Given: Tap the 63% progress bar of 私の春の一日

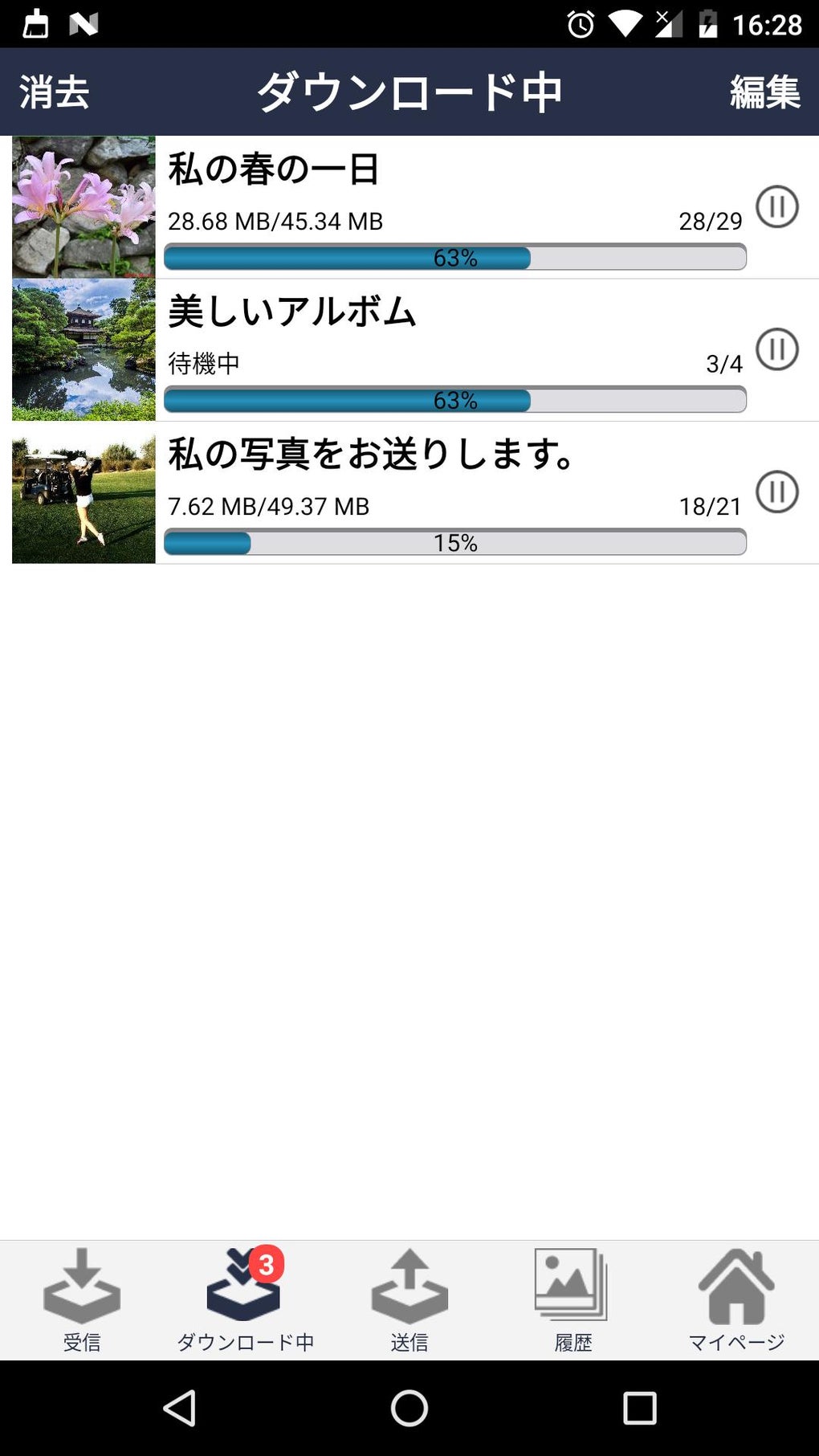Looking at the screenshot, I should 454,255.
